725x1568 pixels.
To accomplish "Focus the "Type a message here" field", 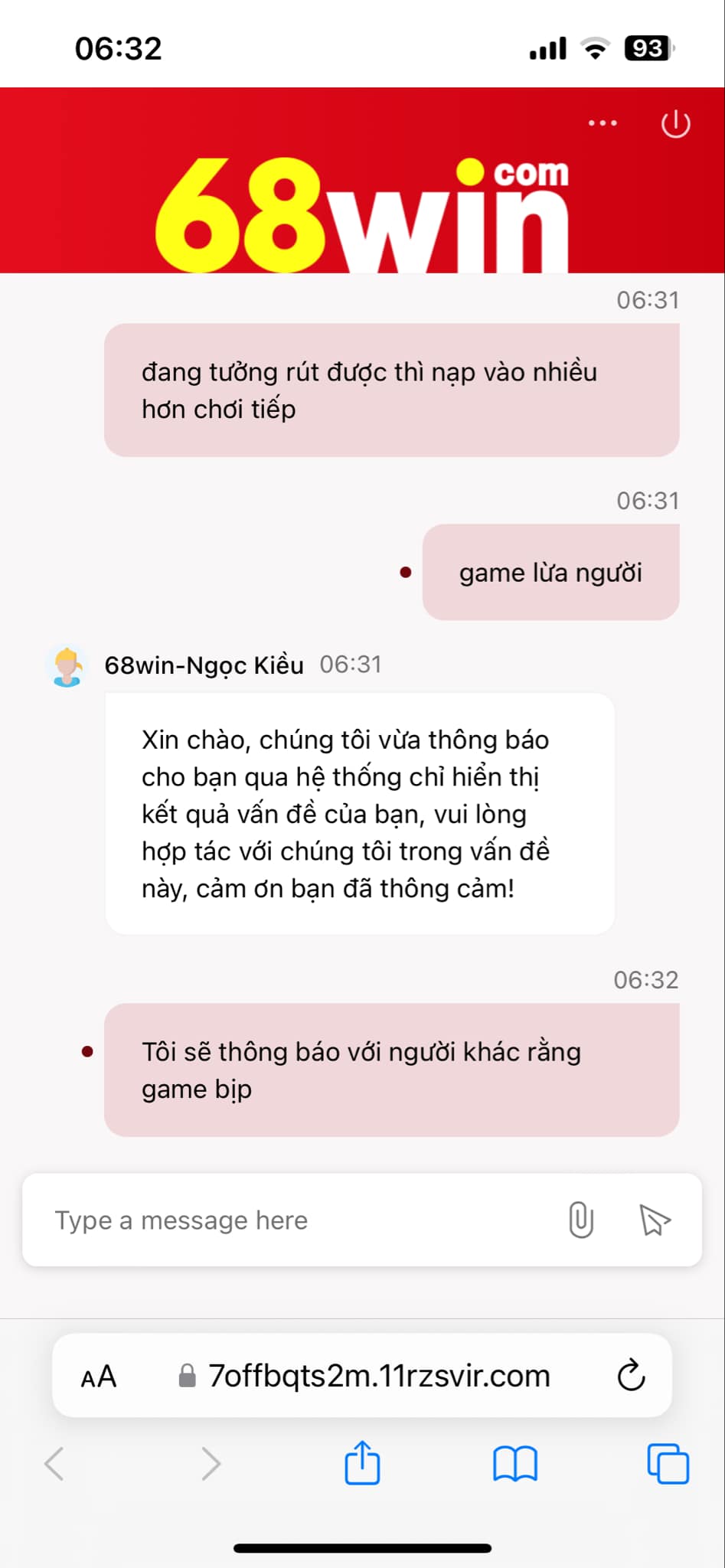I will [x=291, y=1220].
